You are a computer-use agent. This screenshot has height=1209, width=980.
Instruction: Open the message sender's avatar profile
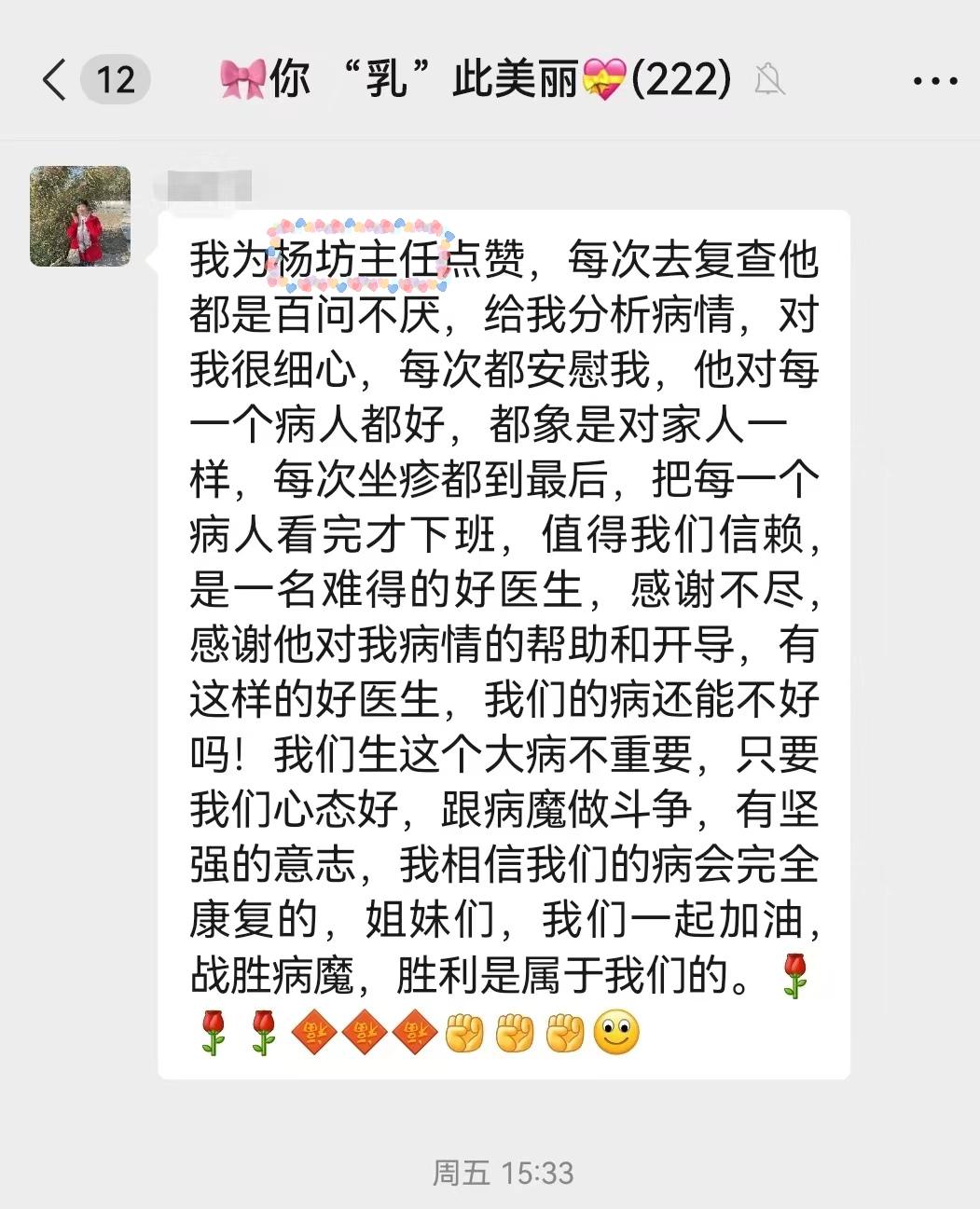80,216
